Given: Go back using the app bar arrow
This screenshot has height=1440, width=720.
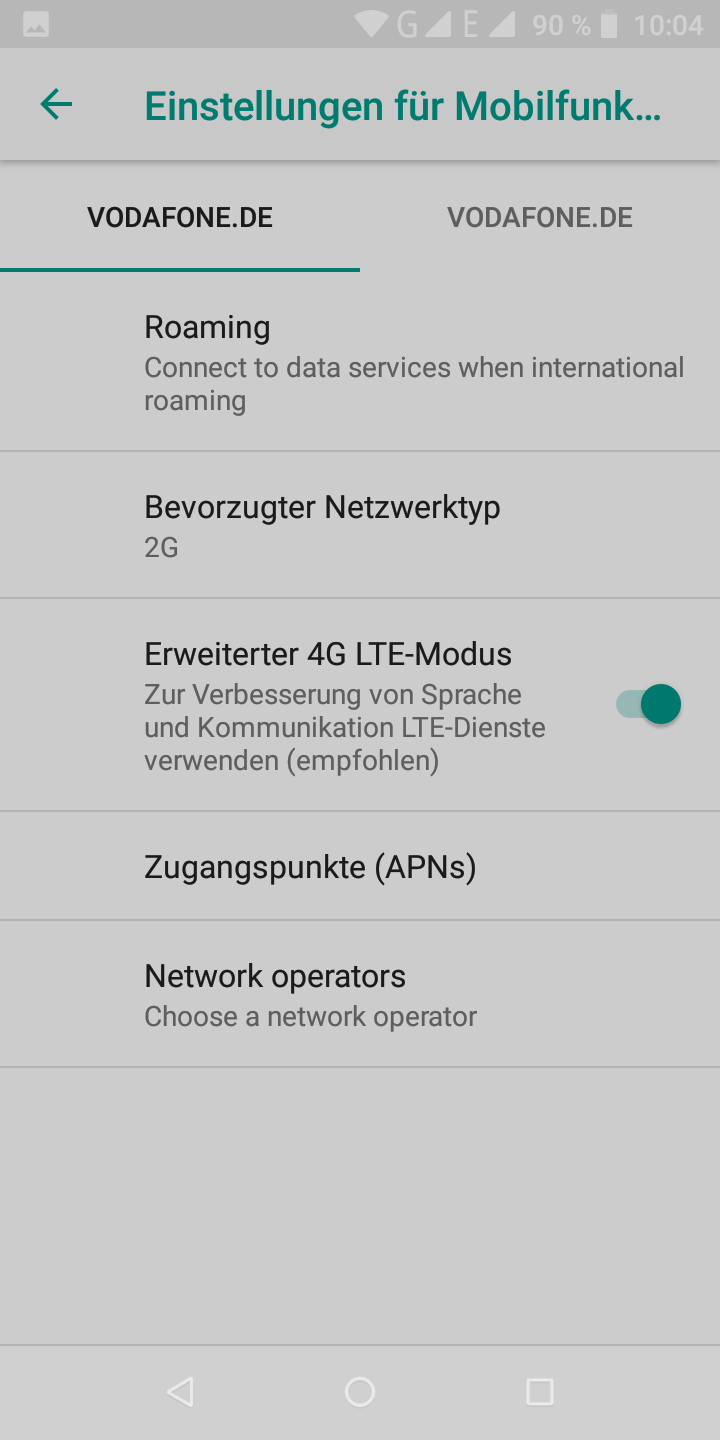Looking at the screenshot, I should click(56, 105).
